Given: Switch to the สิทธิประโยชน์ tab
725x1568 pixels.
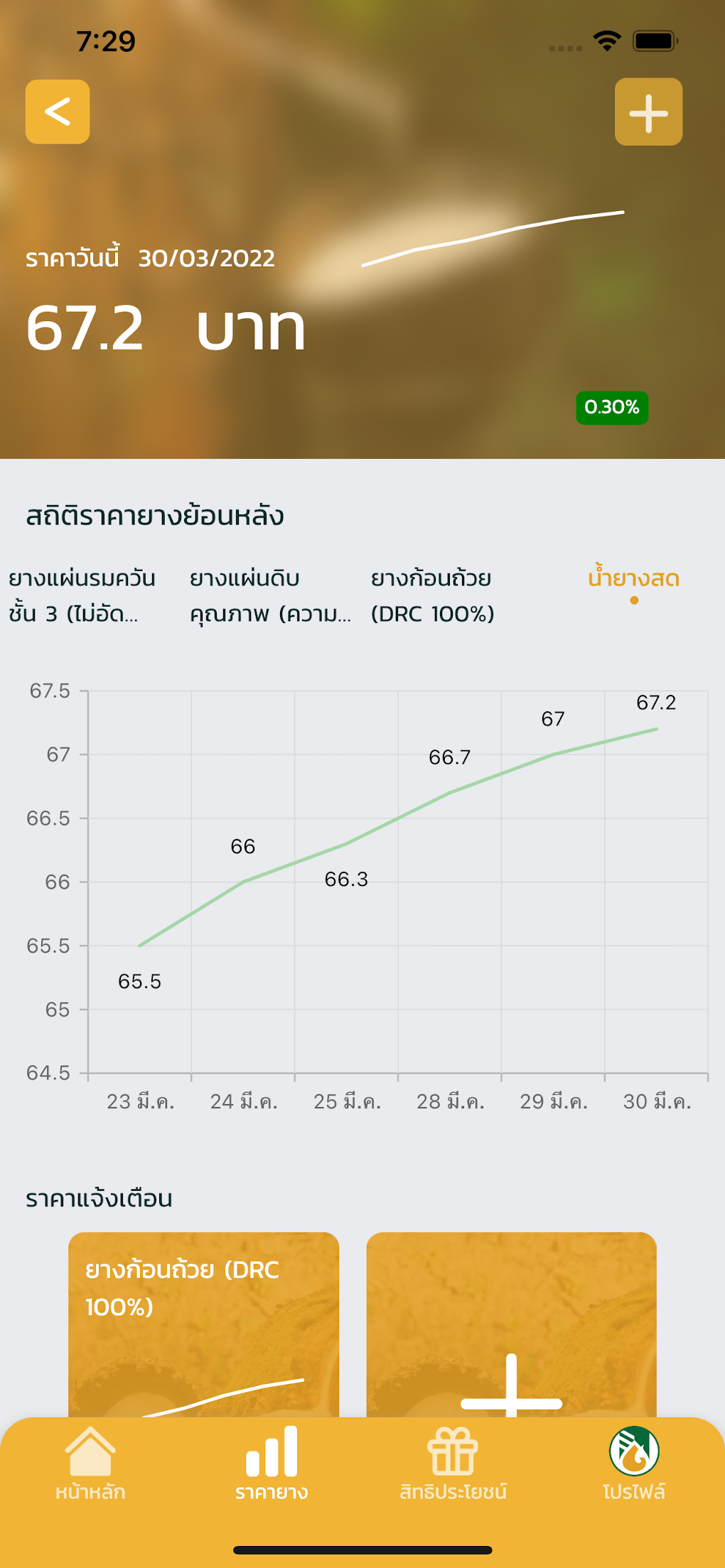Looking at the screenshot, I should 453,1464.
